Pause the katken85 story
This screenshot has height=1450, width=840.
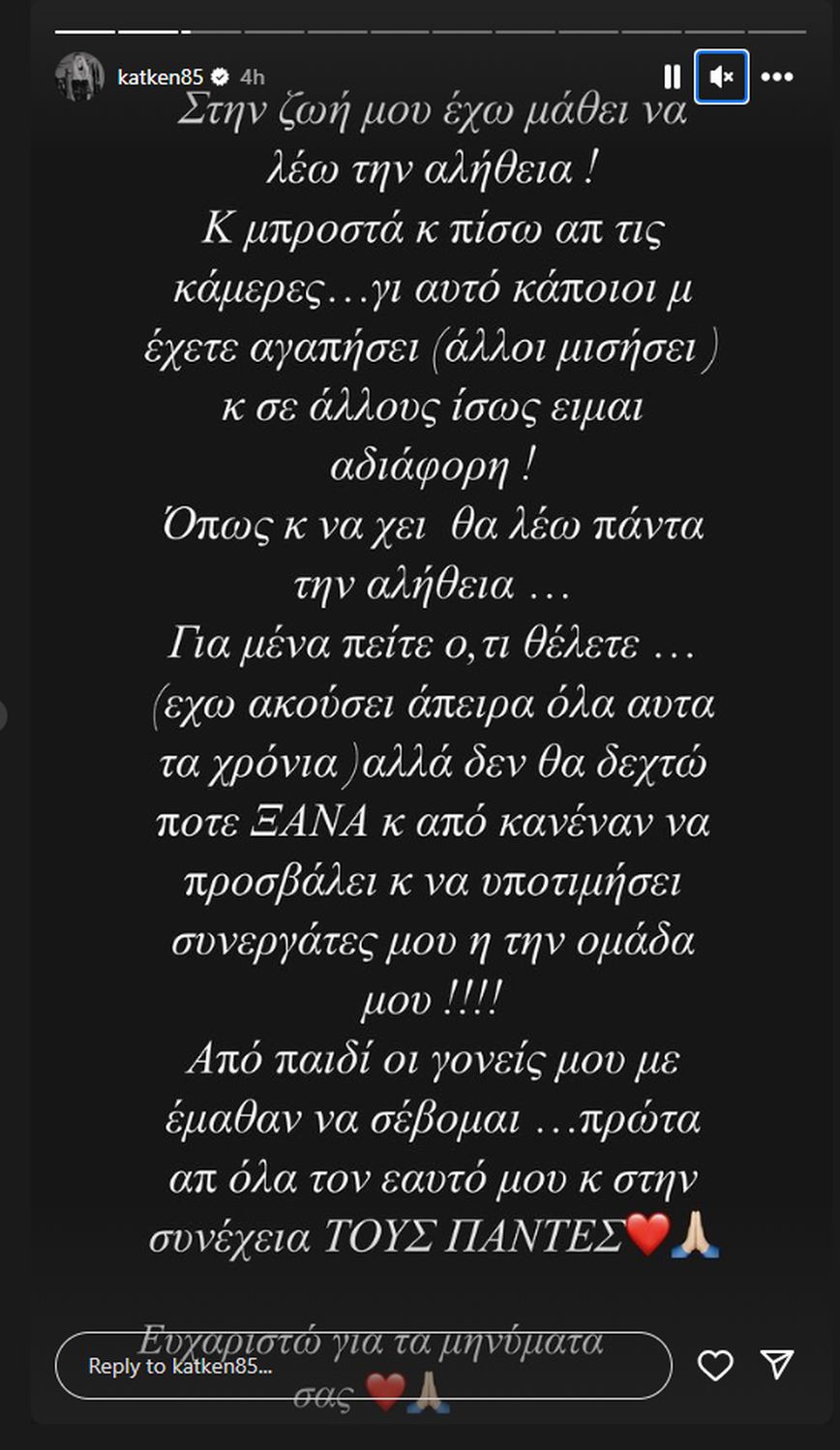(x=672, y=77)
